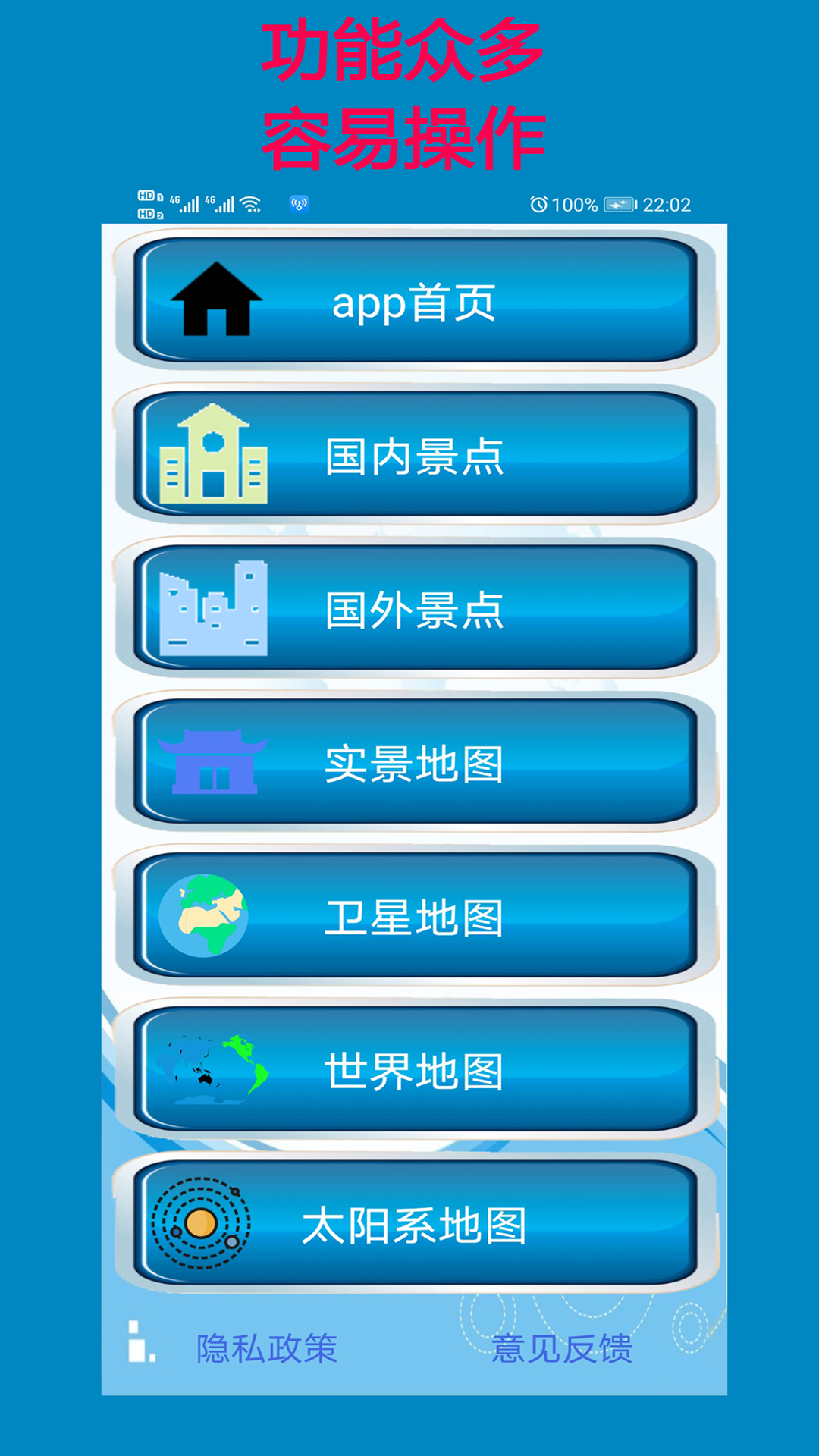The width and height of the screenshot is (819, 1456).
Task: Click the battery icon showing 100%
Action: 620,202
